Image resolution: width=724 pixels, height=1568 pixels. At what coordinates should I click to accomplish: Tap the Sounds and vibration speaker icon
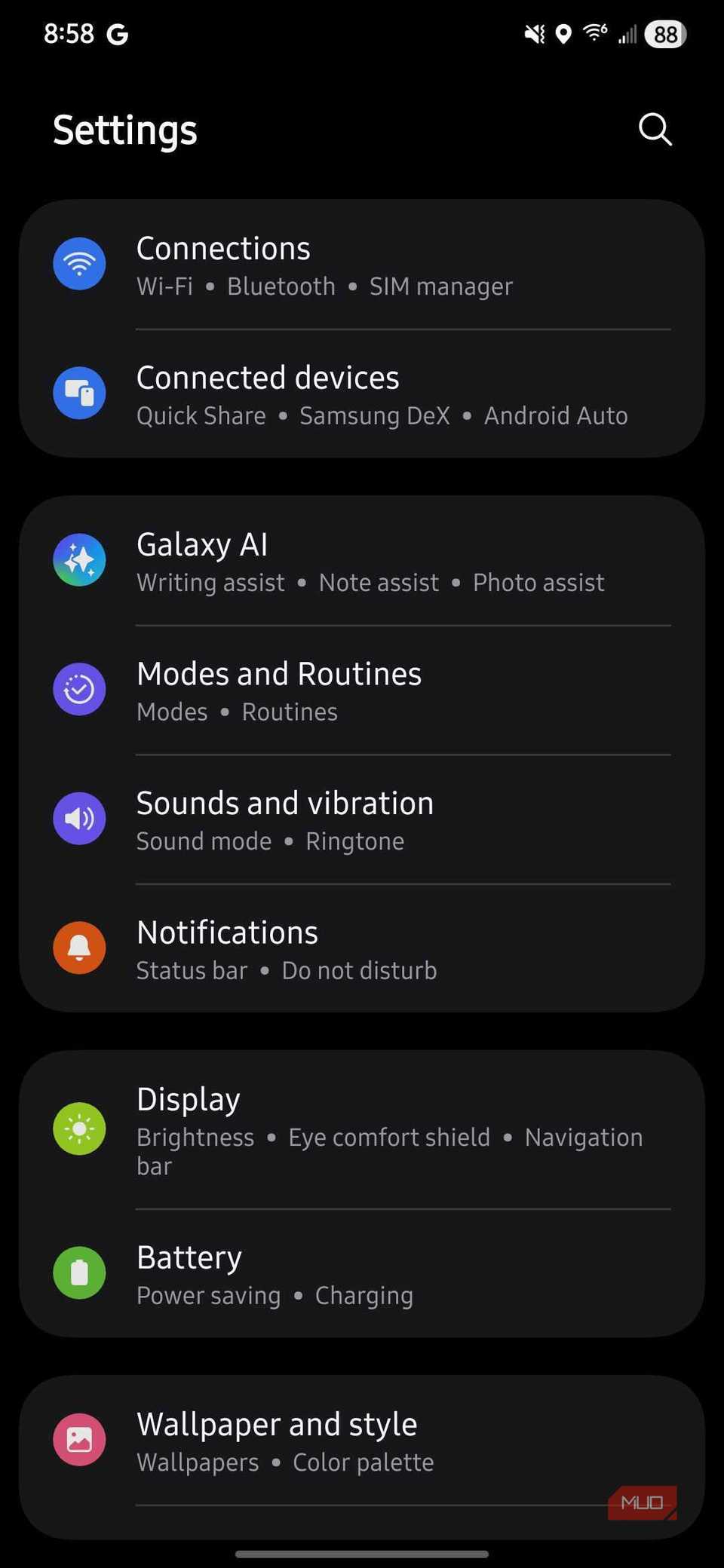click(x=79, y=819)
